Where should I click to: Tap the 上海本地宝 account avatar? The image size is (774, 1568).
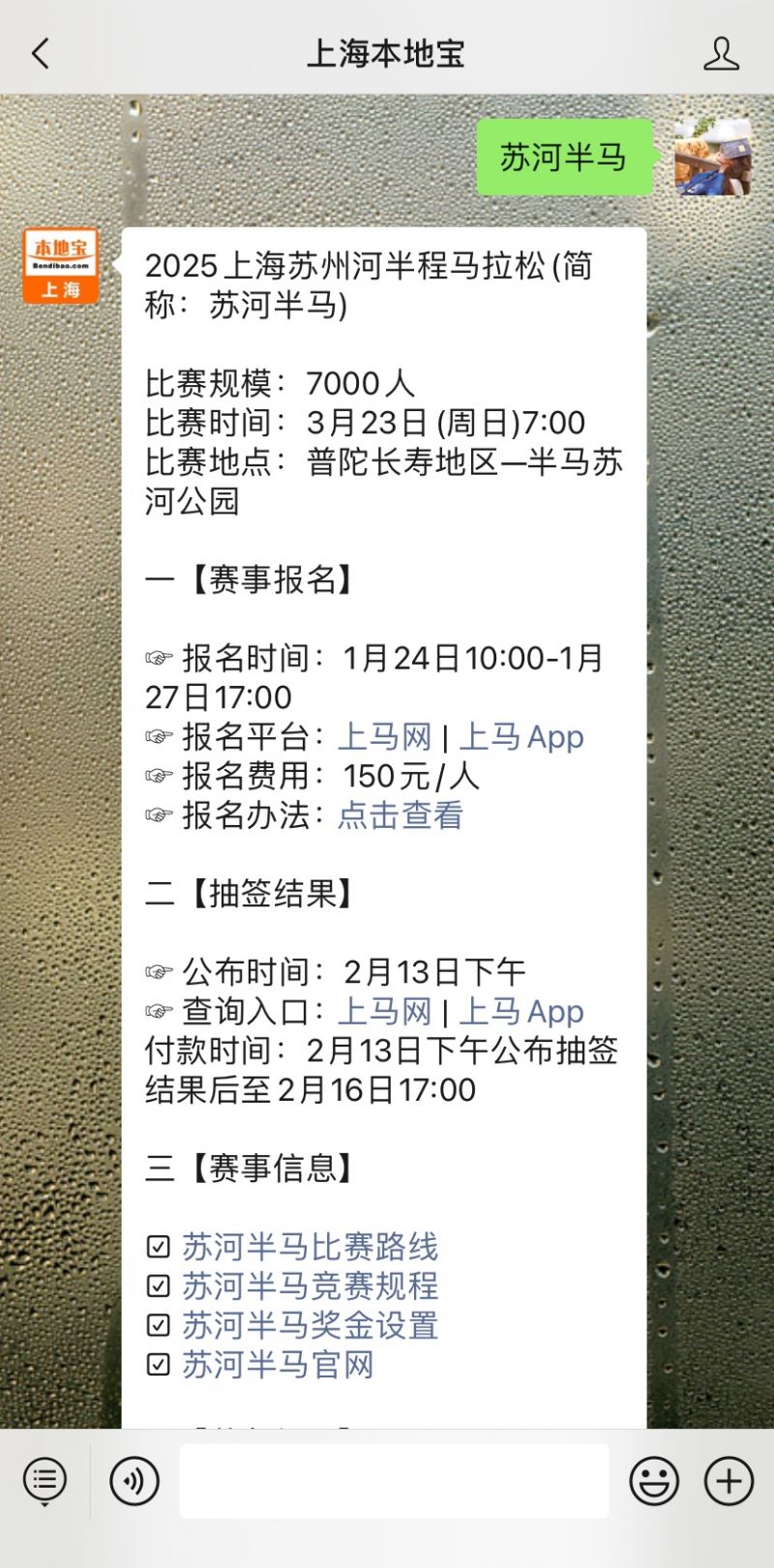tap(61, 266)
